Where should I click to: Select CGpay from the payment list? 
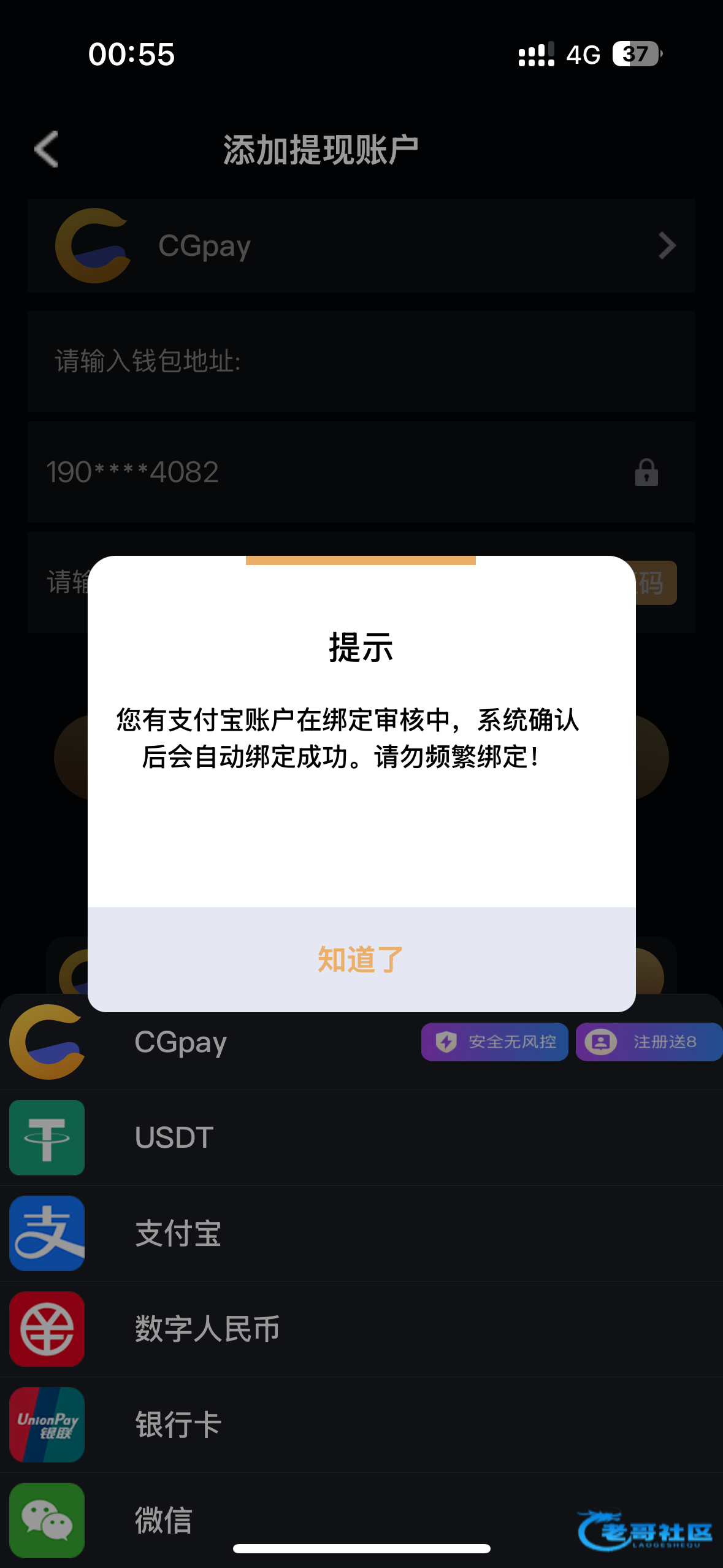click(180, 1042)
